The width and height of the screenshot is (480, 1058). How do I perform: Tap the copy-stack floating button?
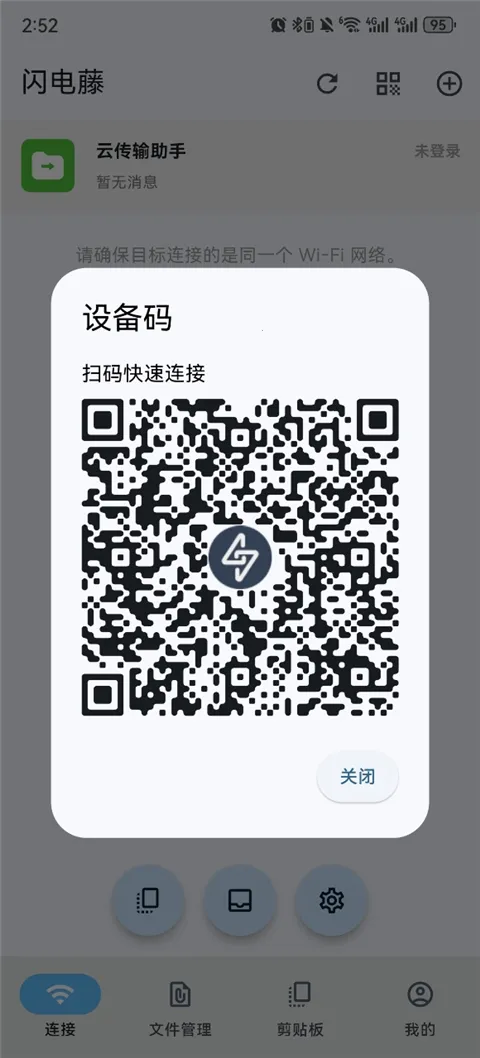click(x=148, y=900)
